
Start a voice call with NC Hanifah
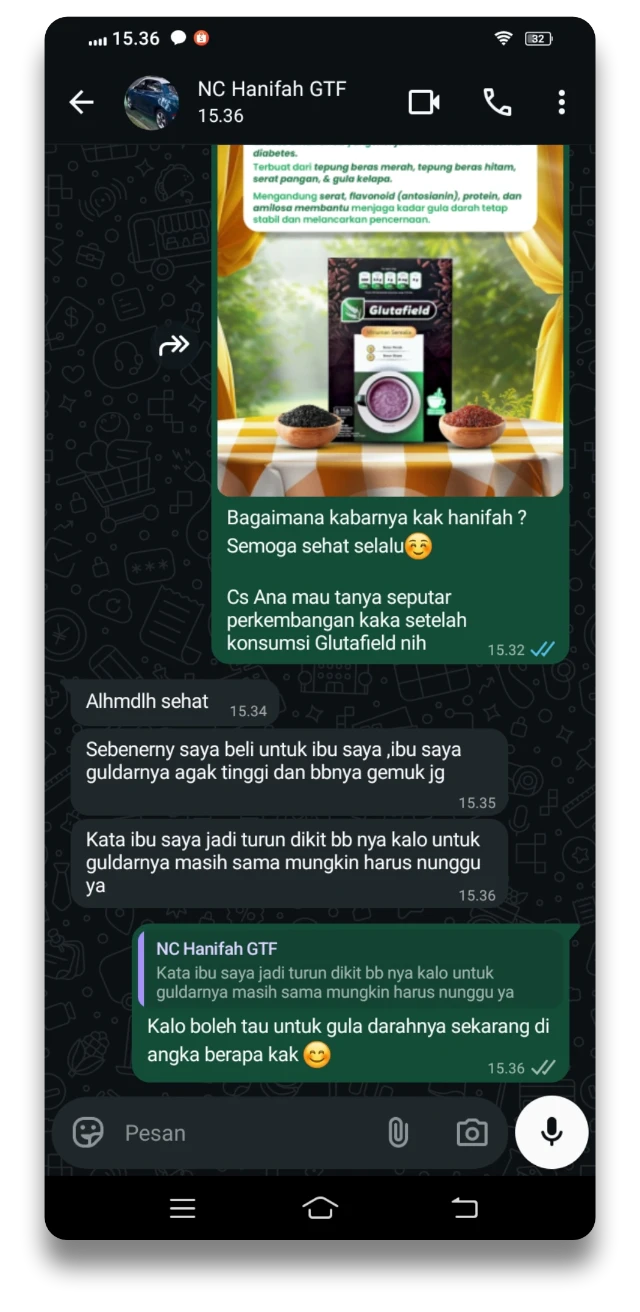pyautogui.click(x=497, y=102)
